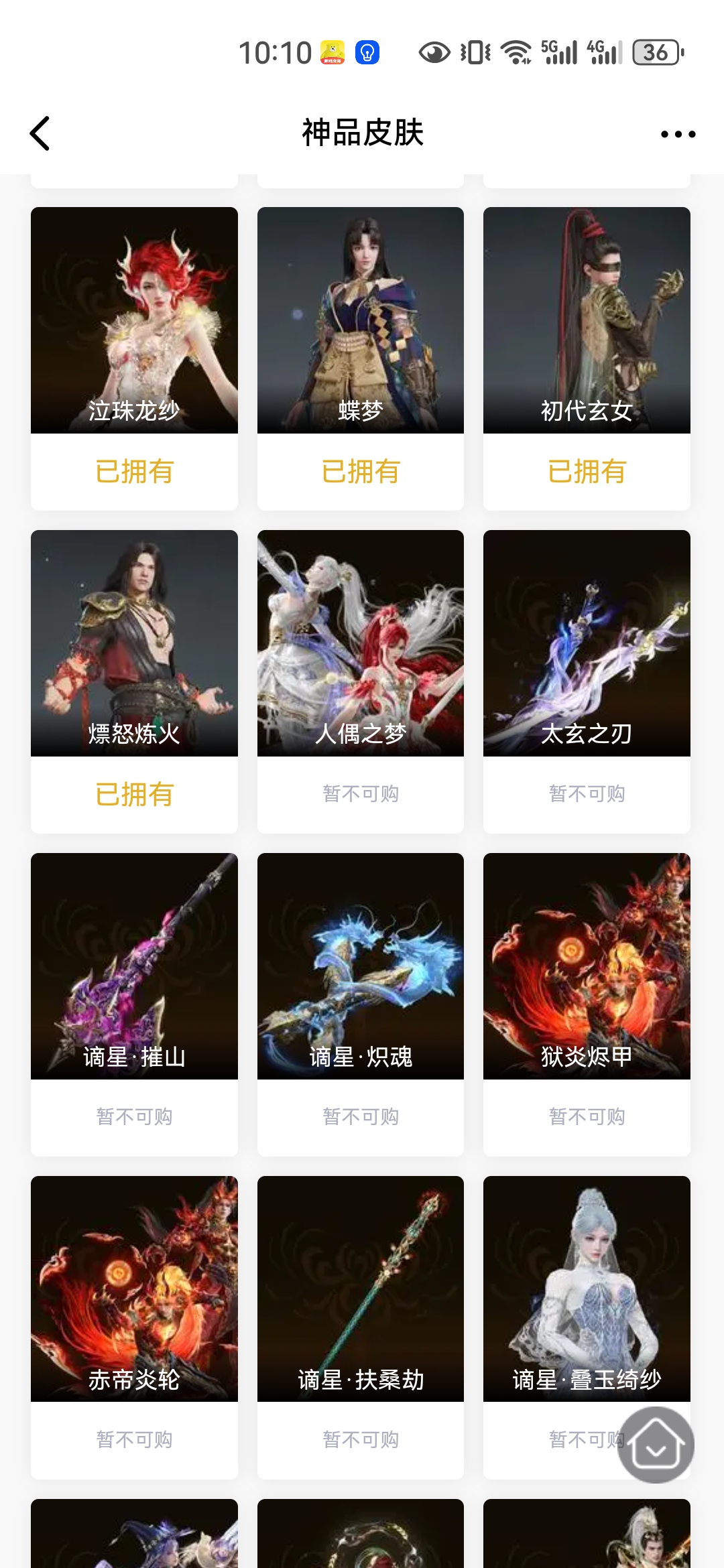
Task: Select the 泣珠龙纱 skin thumbnail
Action: (133, 320)
